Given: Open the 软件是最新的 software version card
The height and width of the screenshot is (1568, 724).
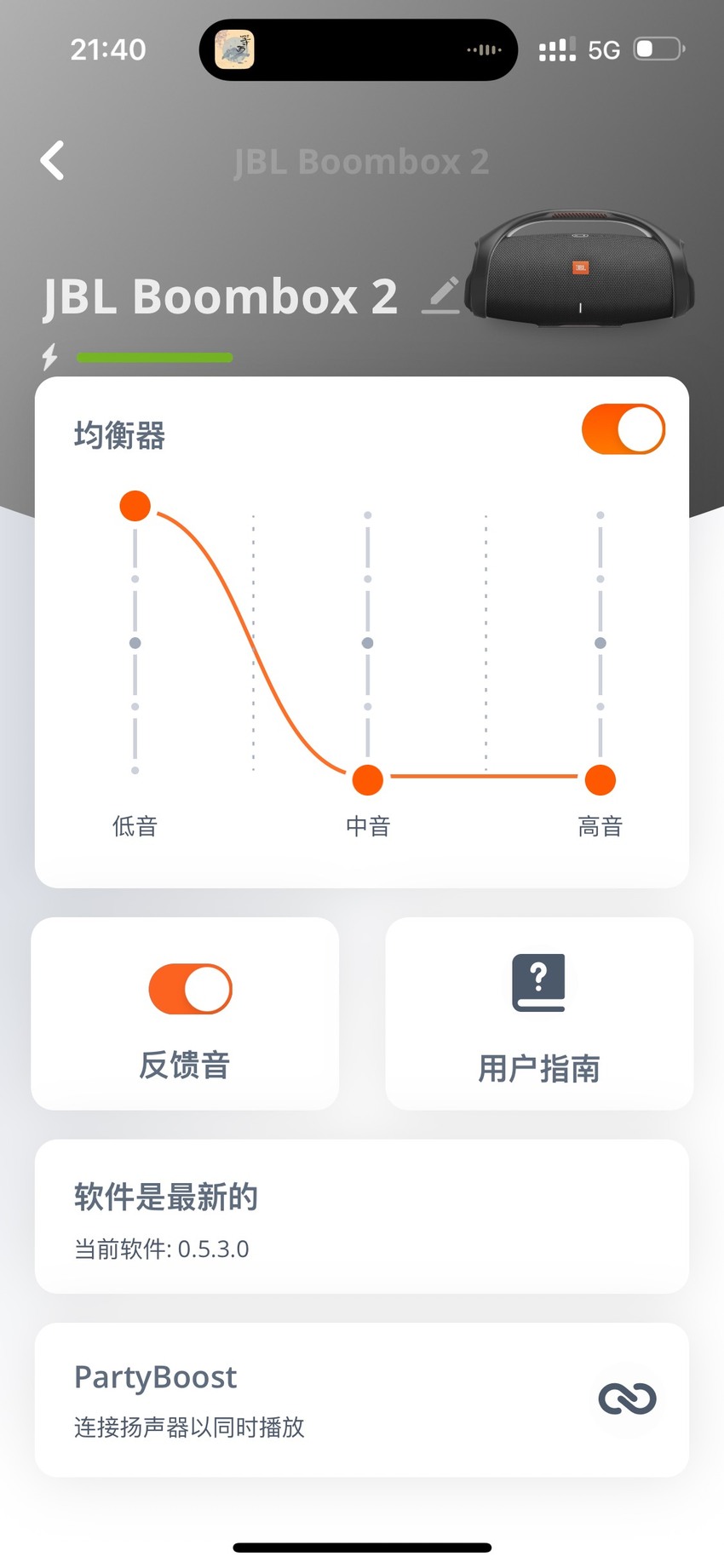Looking at the screenshot, I should (x=362, y=1216).
